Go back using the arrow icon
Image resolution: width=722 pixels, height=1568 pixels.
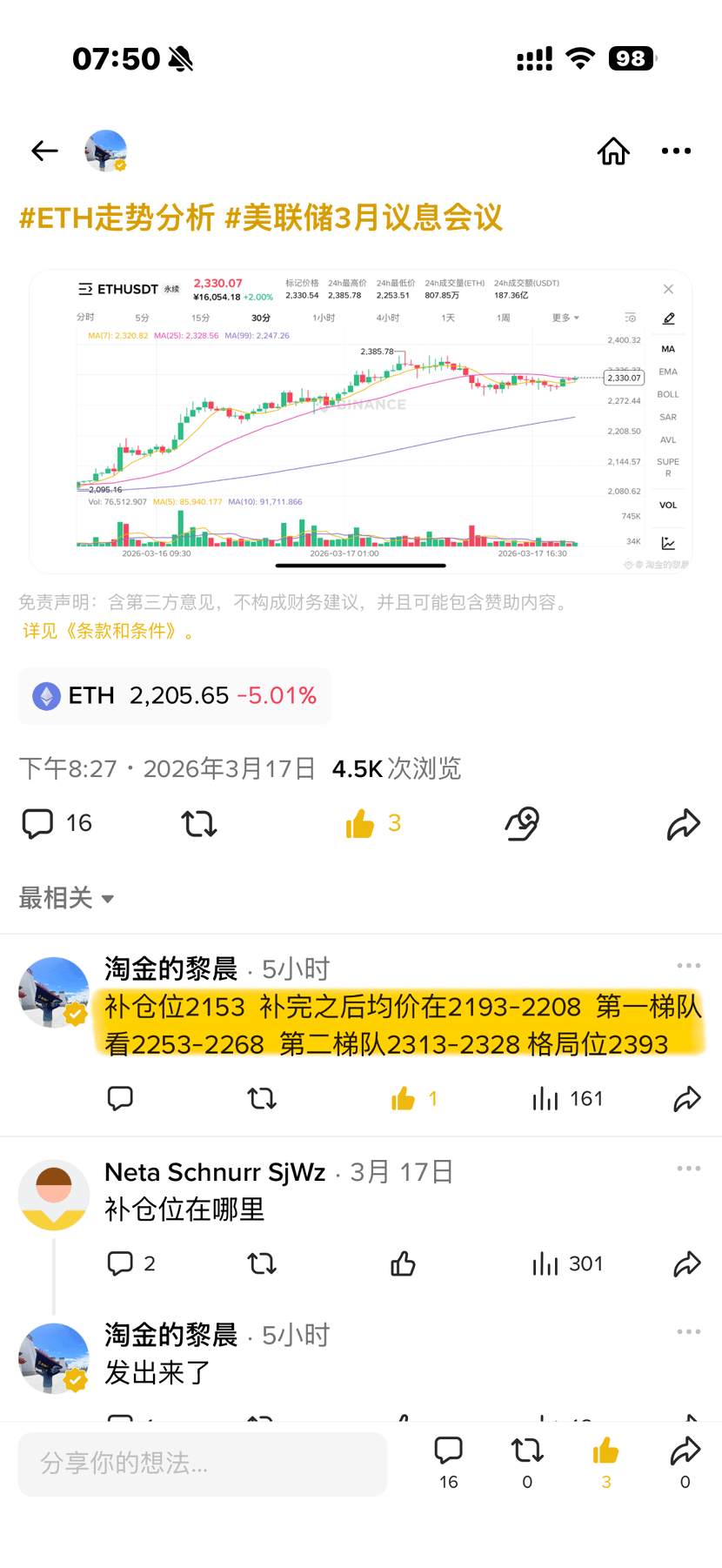click(x=44, y=151)
